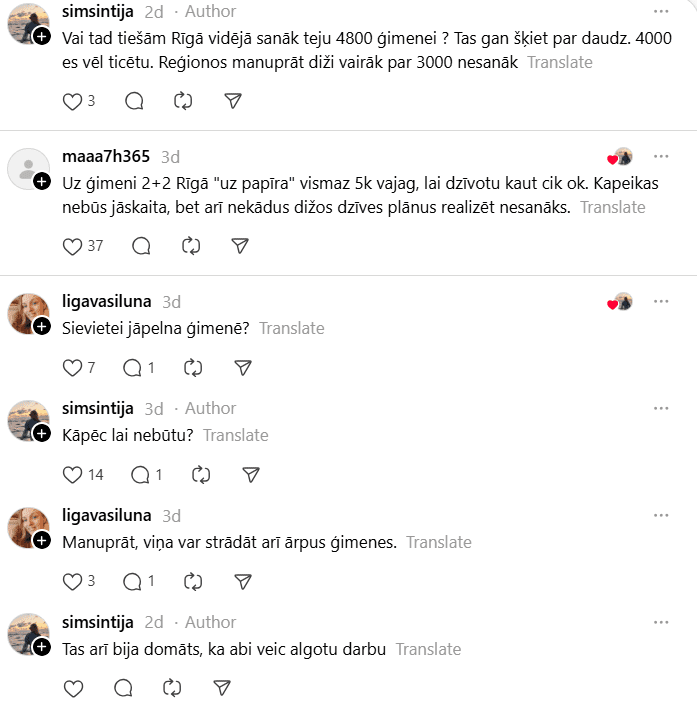
Task: Translate maaa7h365's comment
Action: pyautogui.click(x=612, y=208)
